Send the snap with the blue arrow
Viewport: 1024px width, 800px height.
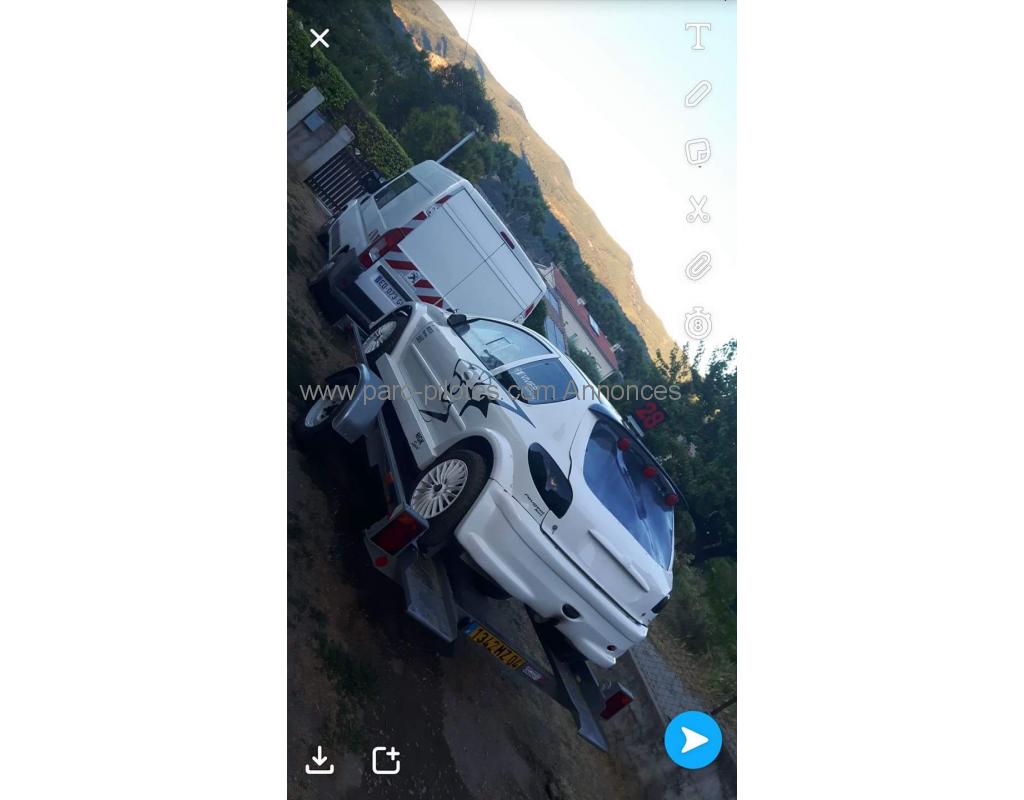pyautogui.click(x=693, y=740)
